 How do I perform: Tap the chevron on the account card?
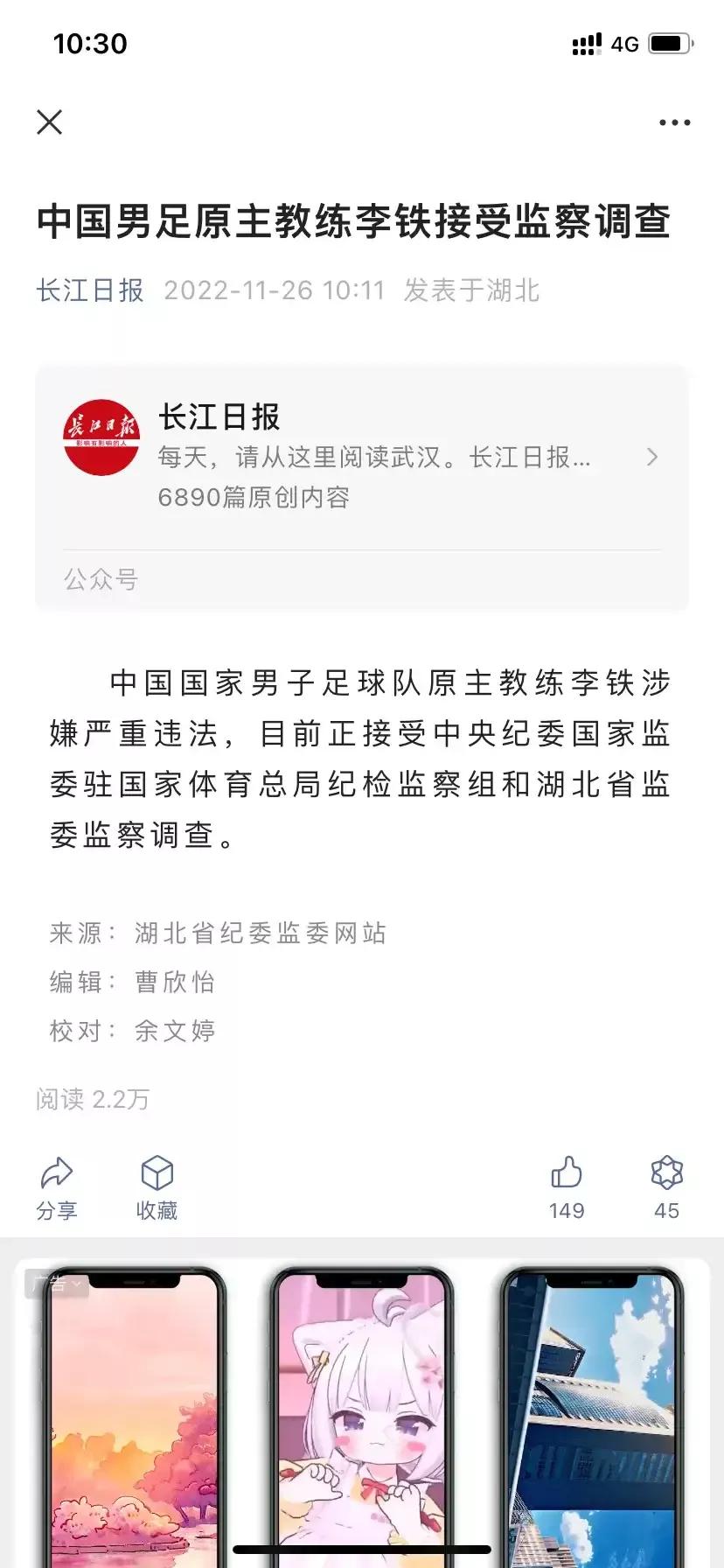tap(651, 457)
